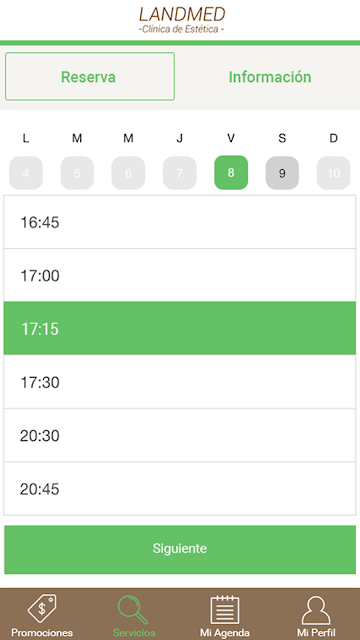The image size is (360, 640).
Task: Select Friday the 8th
Action: coord(231,173)
